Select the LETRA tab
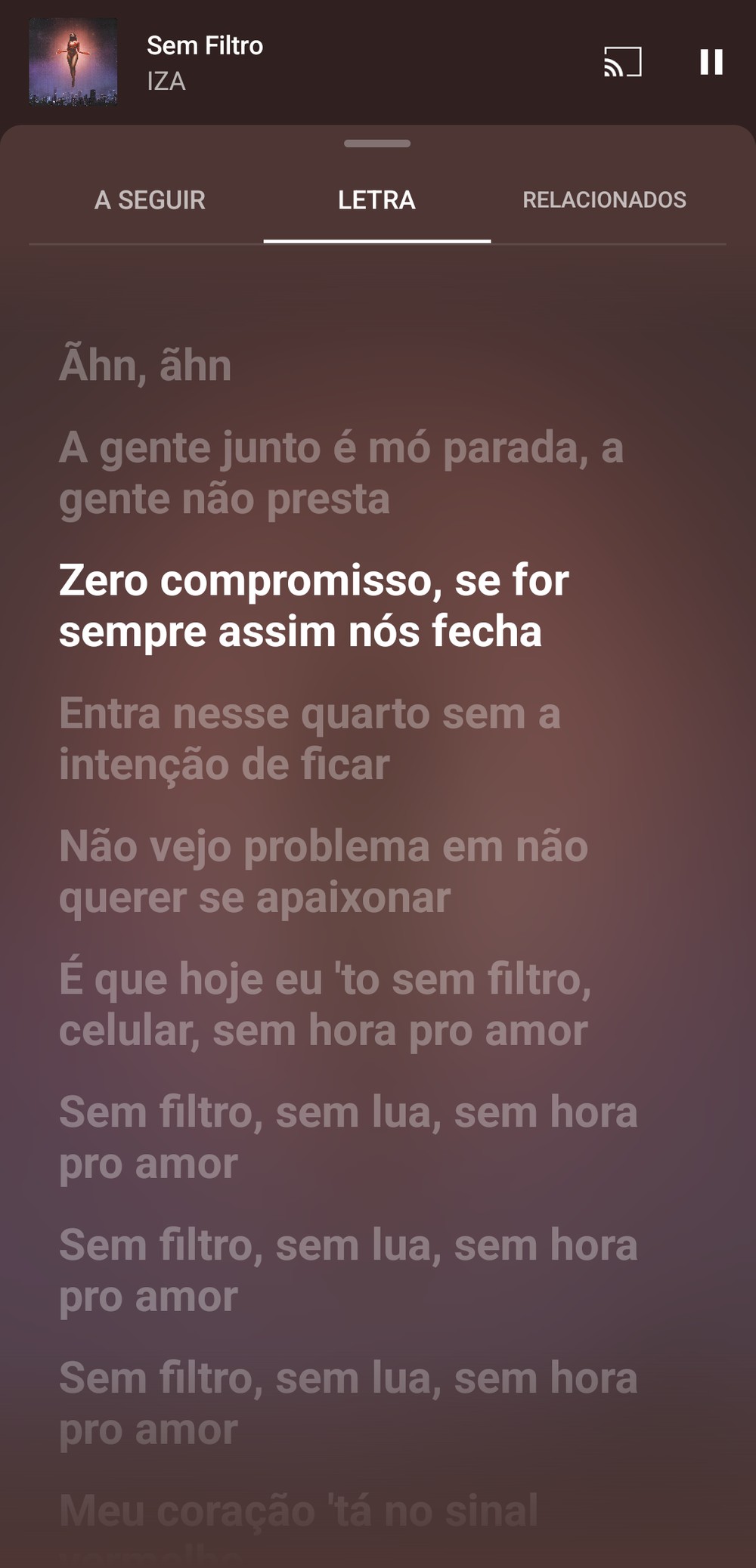 [x=376, y=200]
